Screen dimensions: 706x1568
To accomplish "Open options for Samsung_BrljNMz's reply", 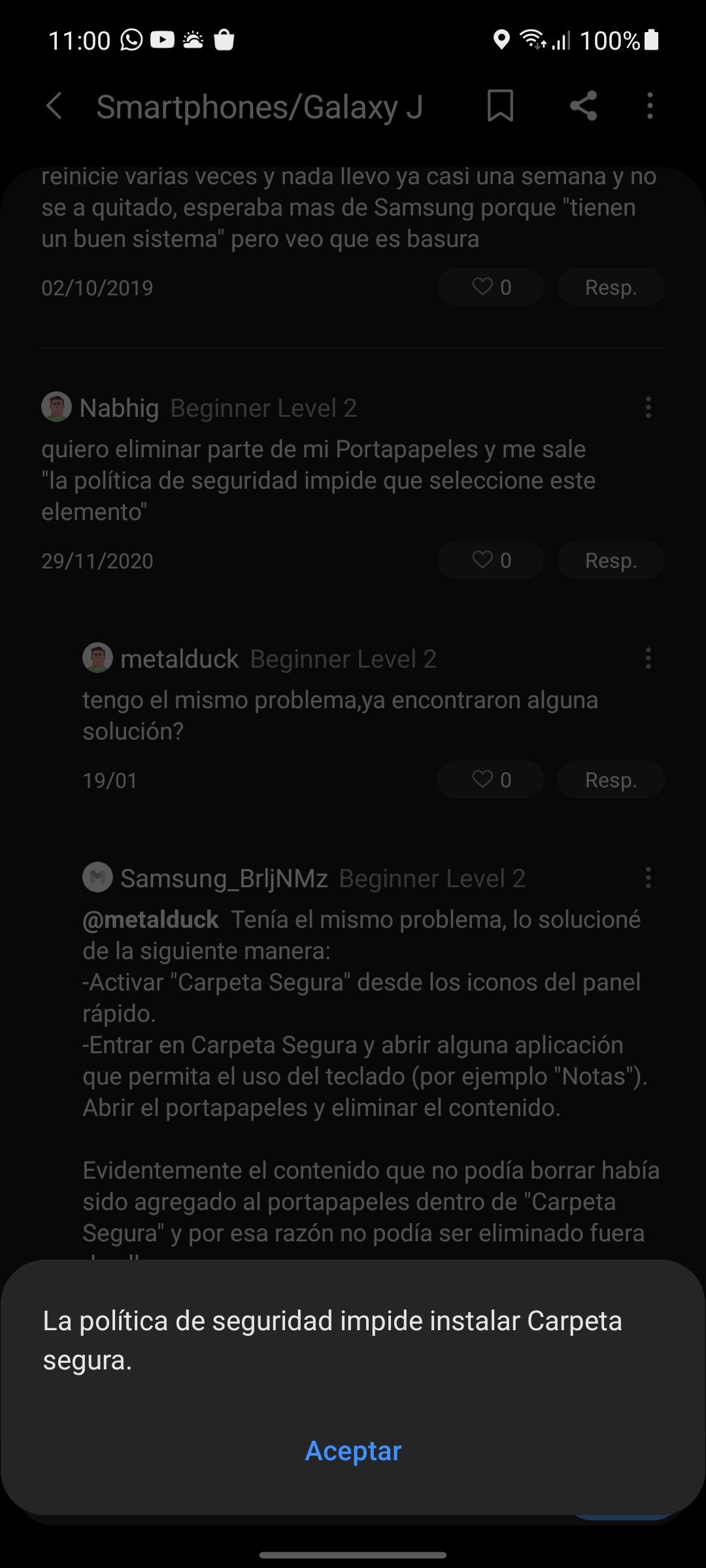I will pos(648,878).
